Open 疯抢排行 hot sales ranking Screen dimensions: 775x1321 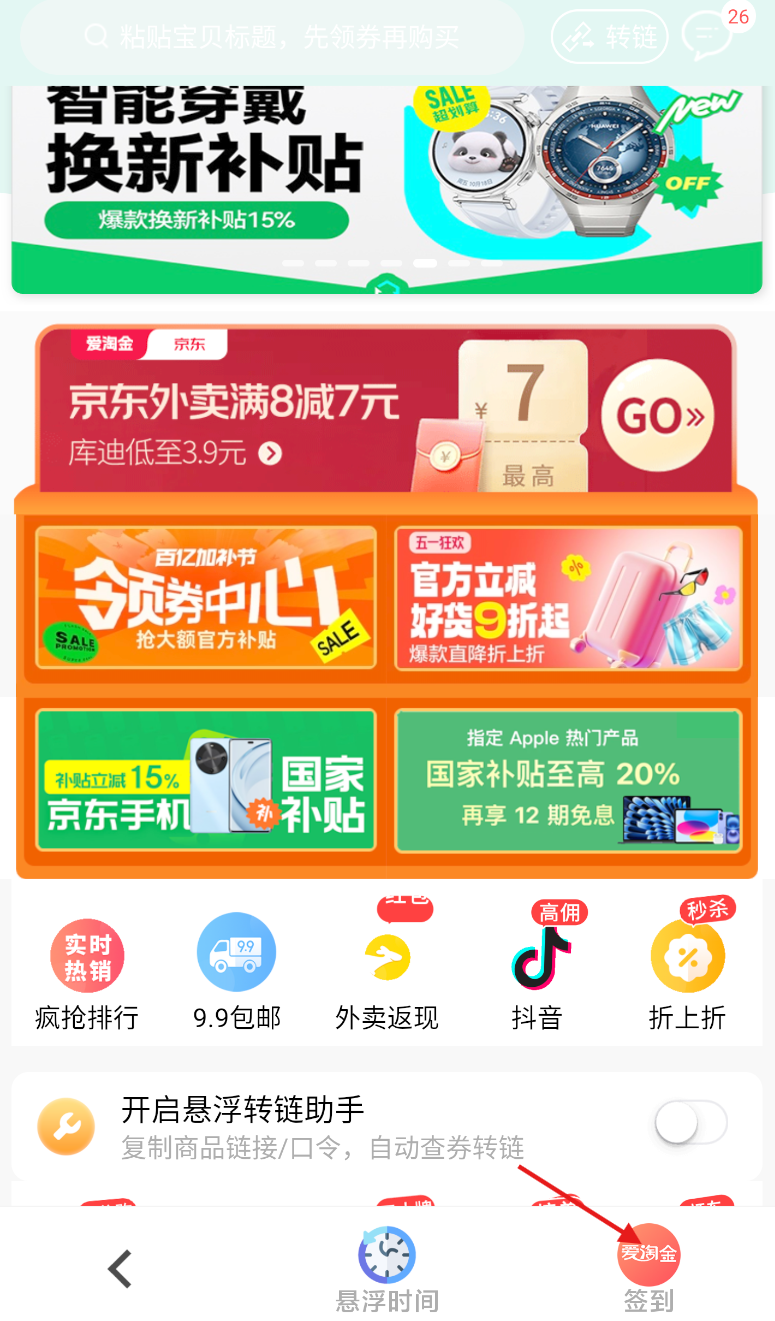click(87, 973)
